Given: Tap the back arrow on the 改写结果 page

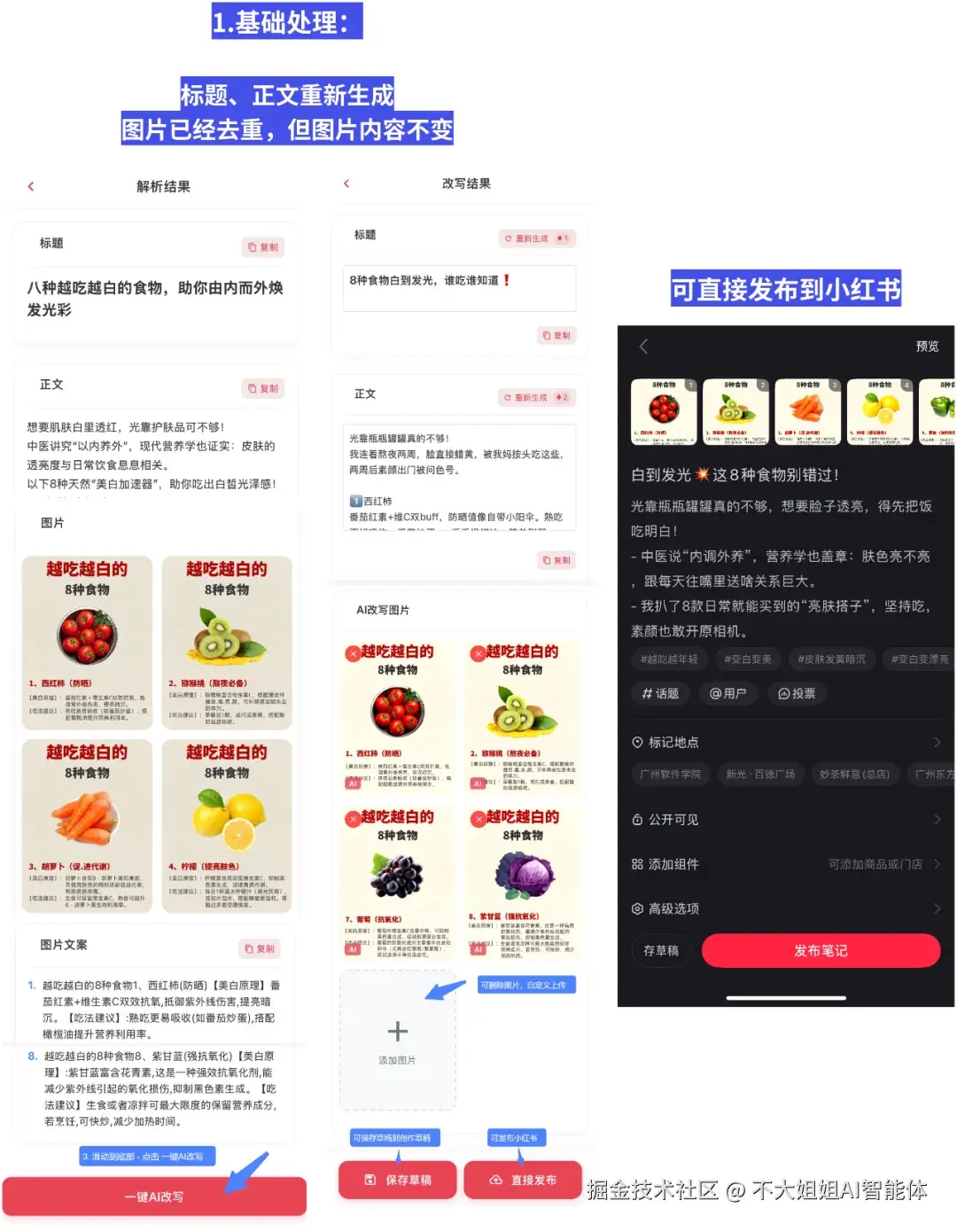Looking at the screenshot, I should tap(346, 183).
